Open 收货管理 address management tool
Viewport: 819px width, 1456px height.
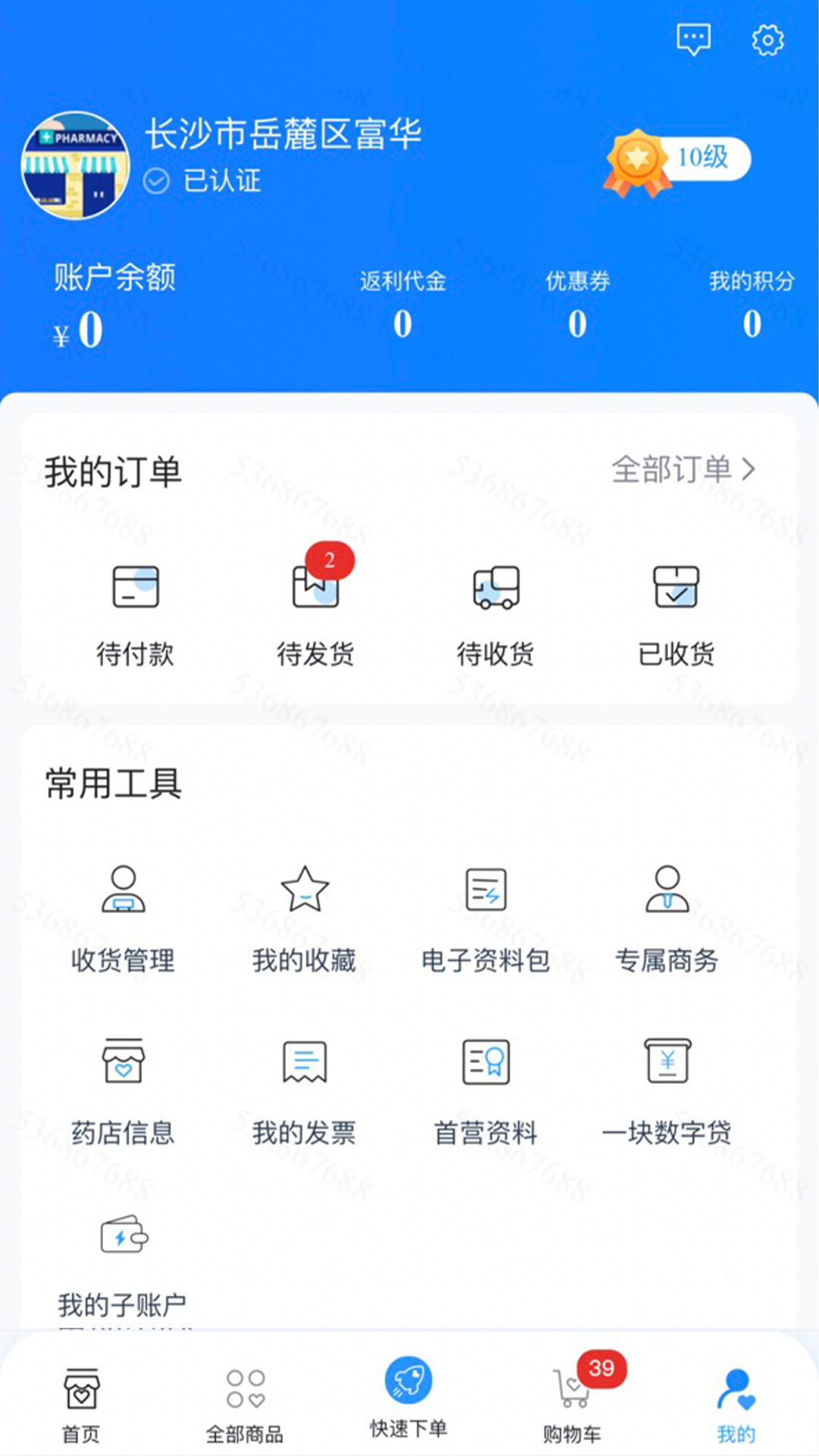tap(123, 895)
